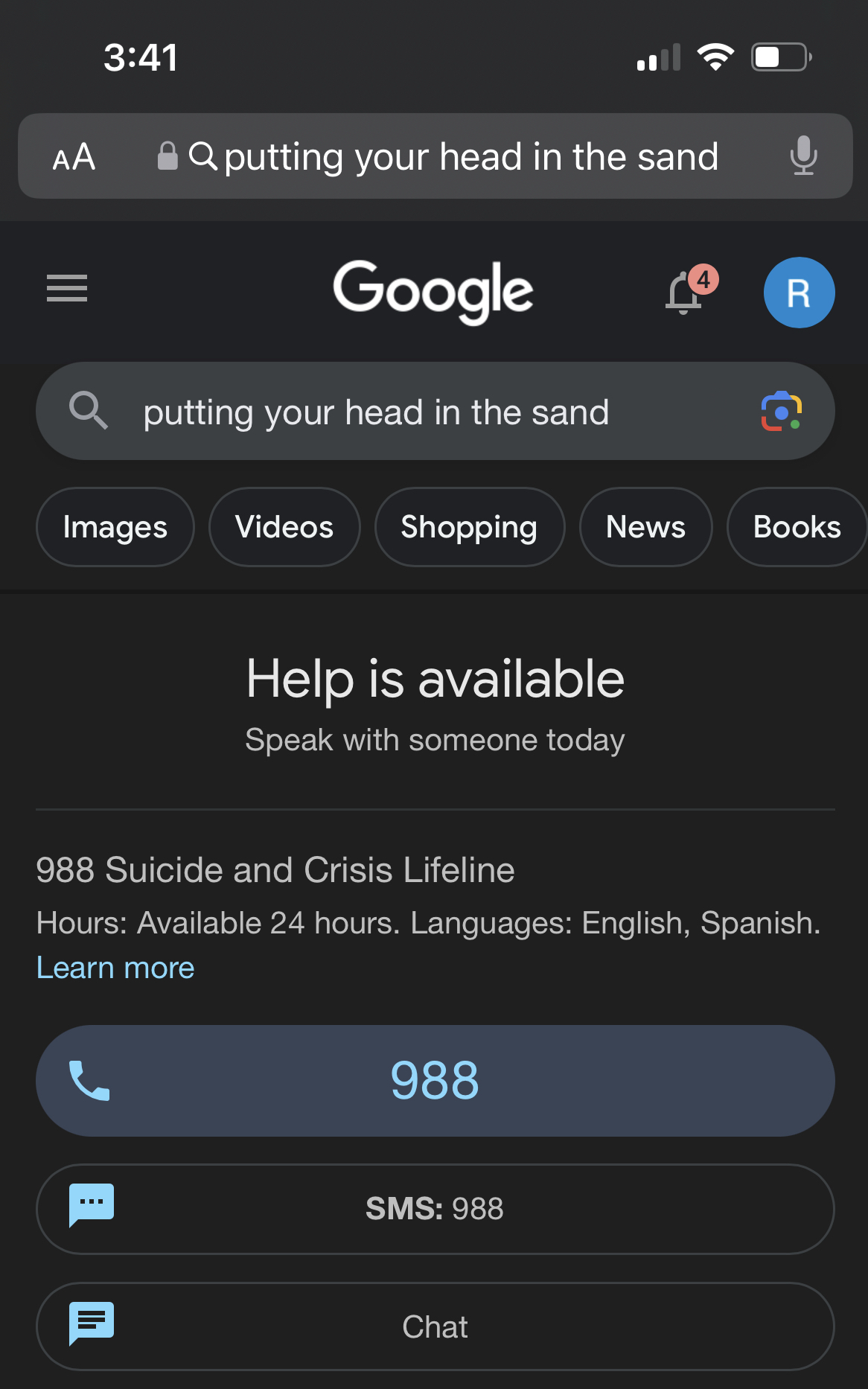Viewport: 868px width, 1389px height.
Task: Start a Chat with the lifeline
Action: [435, 1326]
